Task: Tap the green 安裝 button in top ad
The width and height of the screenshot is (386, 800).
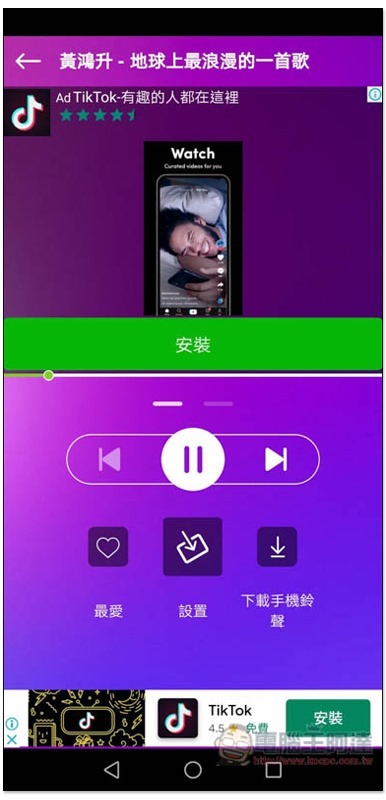Action: 193,345
